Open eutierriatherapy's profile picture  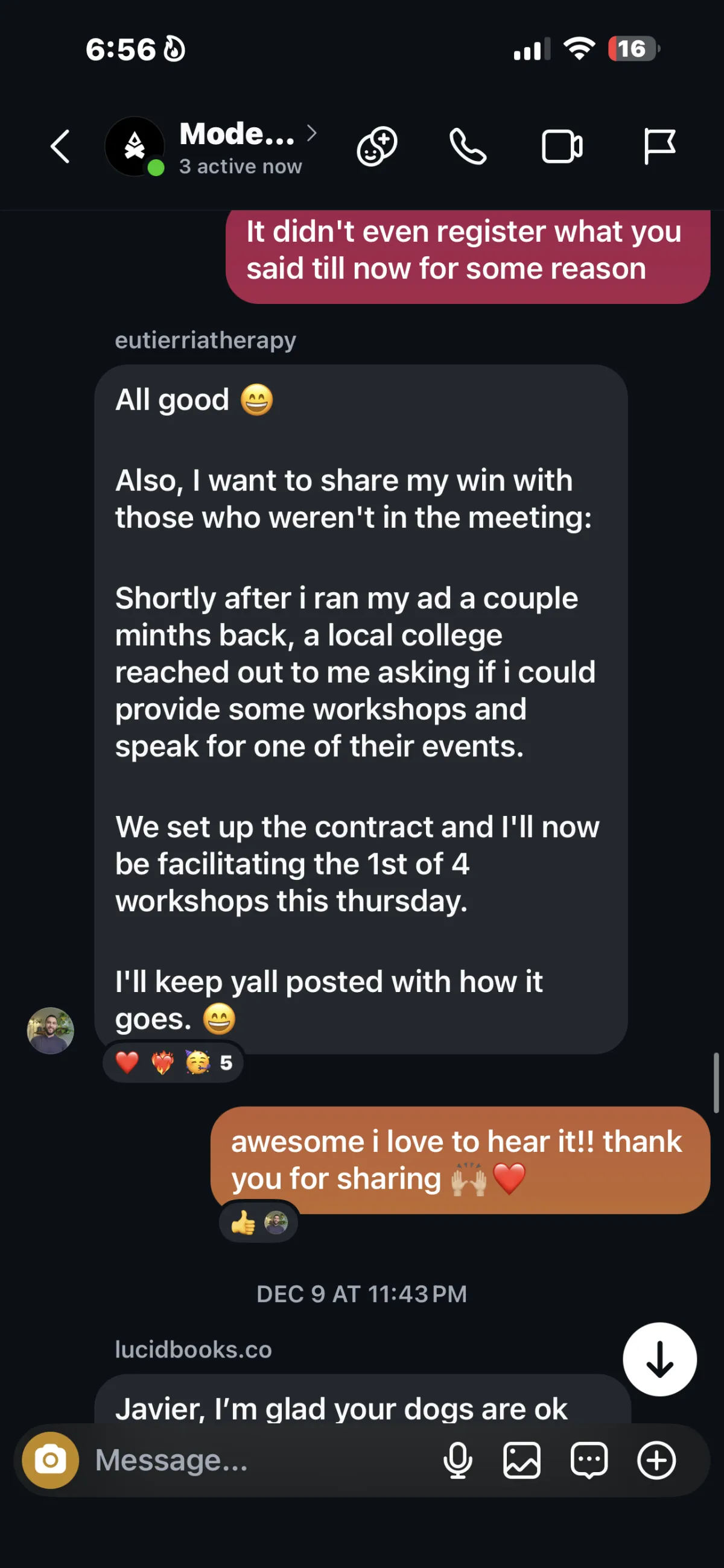click(51, 1030)
